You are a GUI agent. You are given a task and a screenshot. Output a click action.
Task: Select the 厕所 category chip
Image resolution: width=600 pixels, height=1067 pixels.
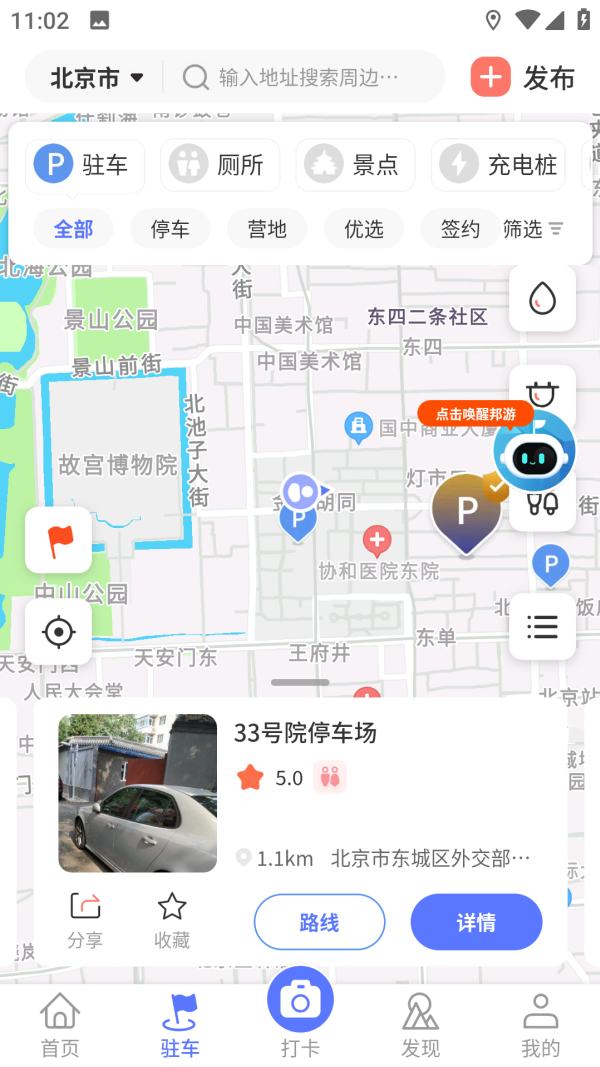220,165
